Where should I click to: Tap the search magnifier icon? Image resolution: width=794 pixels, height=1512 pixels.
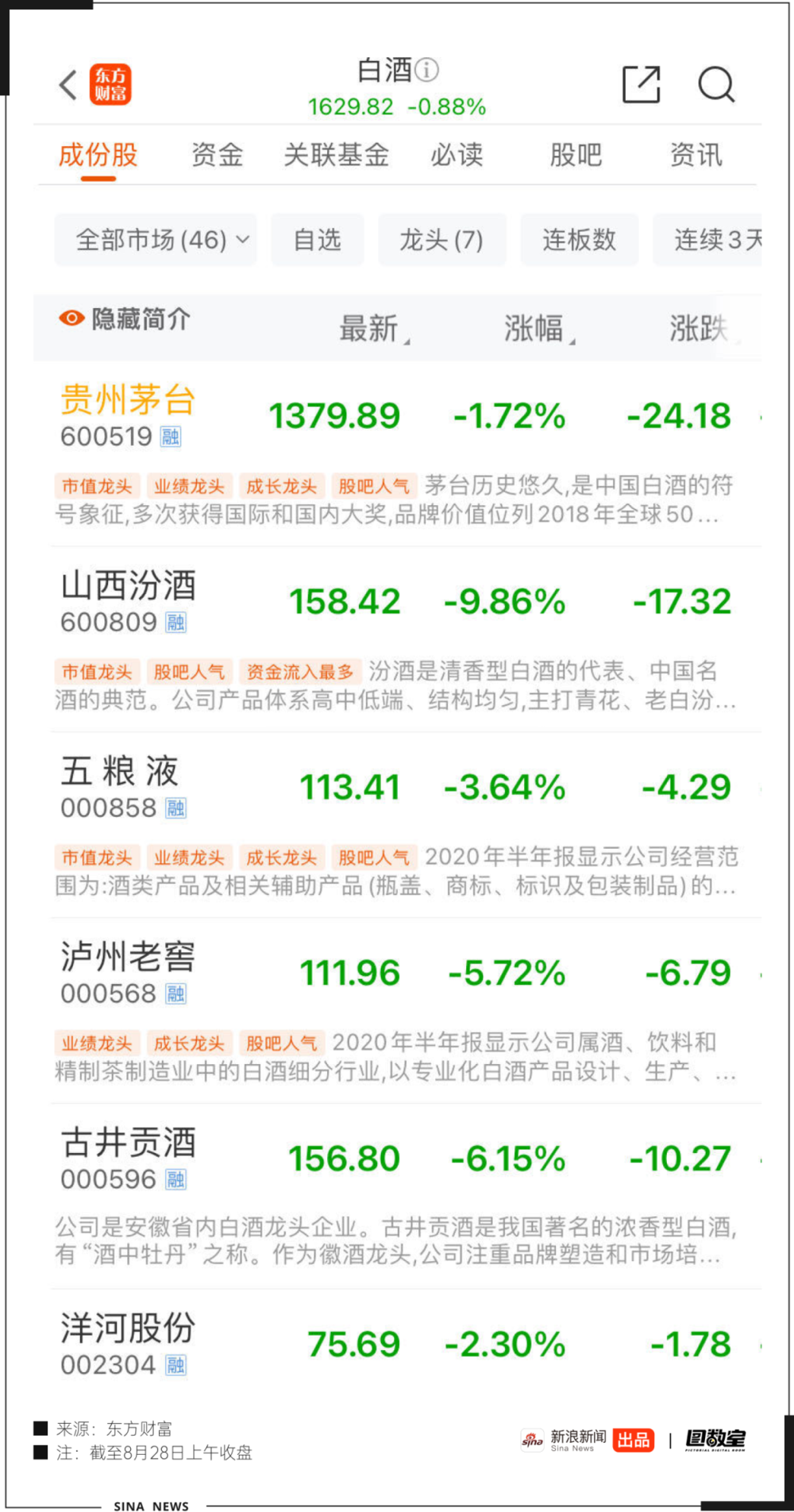point(717,85)
